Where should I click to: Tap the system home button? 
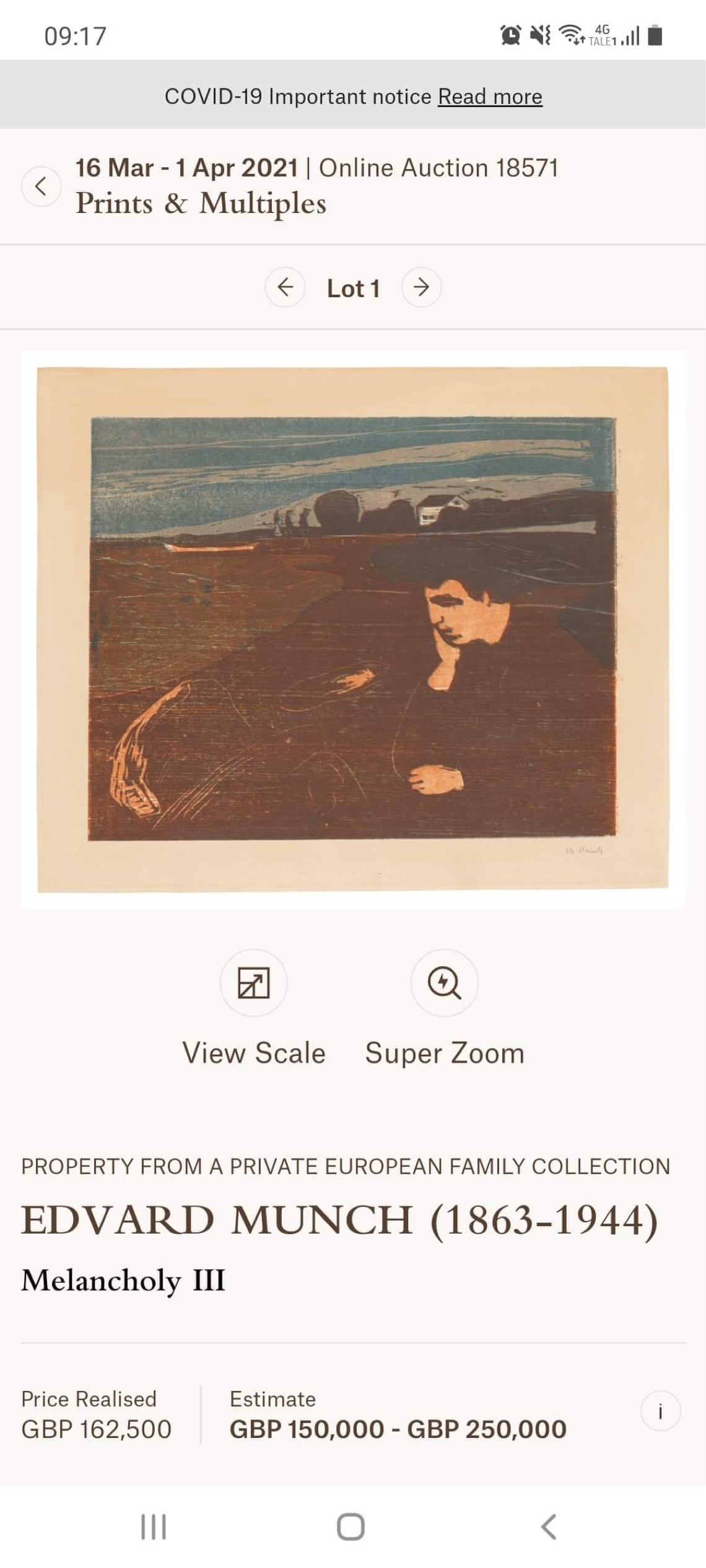point(351,1527)
